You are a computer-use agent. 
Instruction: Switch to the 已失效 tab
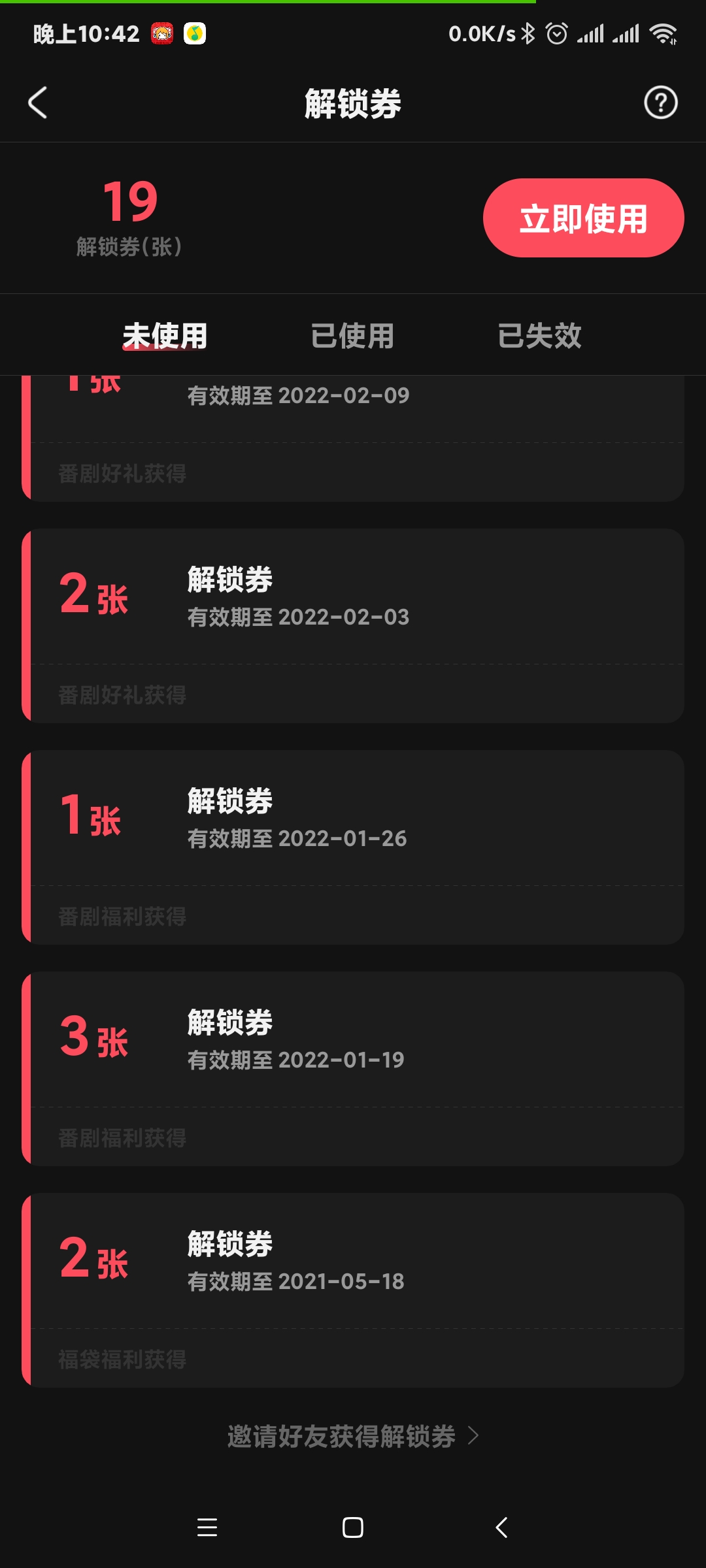pos(539,336)
